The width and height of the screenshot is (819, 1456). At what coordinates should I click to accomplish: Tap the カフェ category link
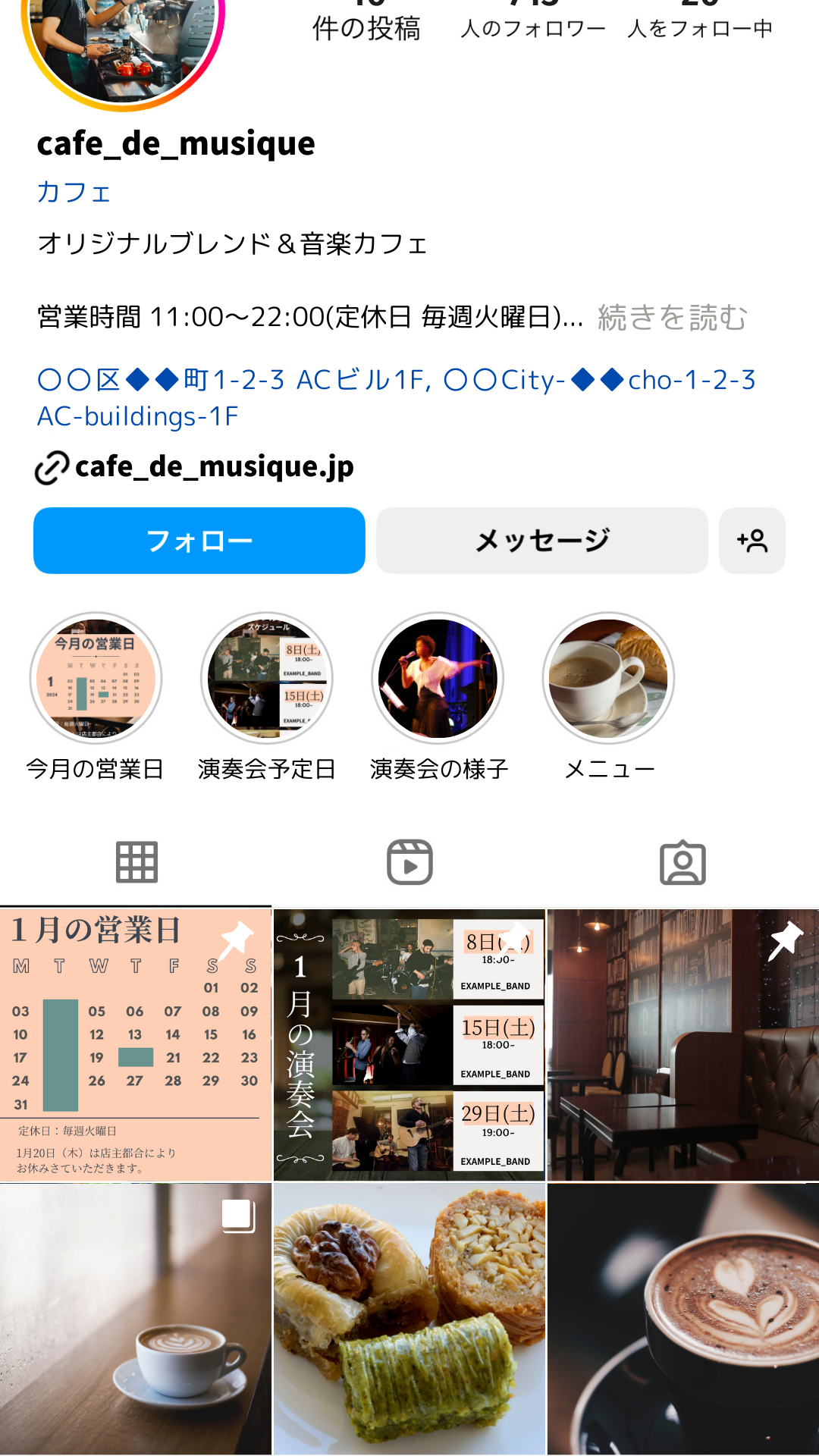pos(74,192)
